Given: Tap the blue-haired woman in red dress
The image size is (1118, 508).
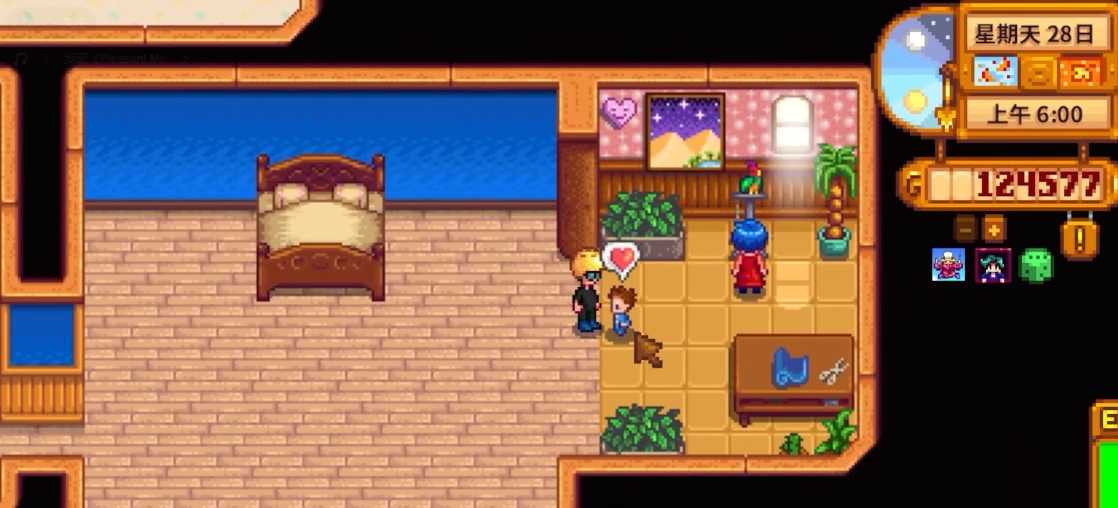Looking at the screenshot, I should coord(748,260).
